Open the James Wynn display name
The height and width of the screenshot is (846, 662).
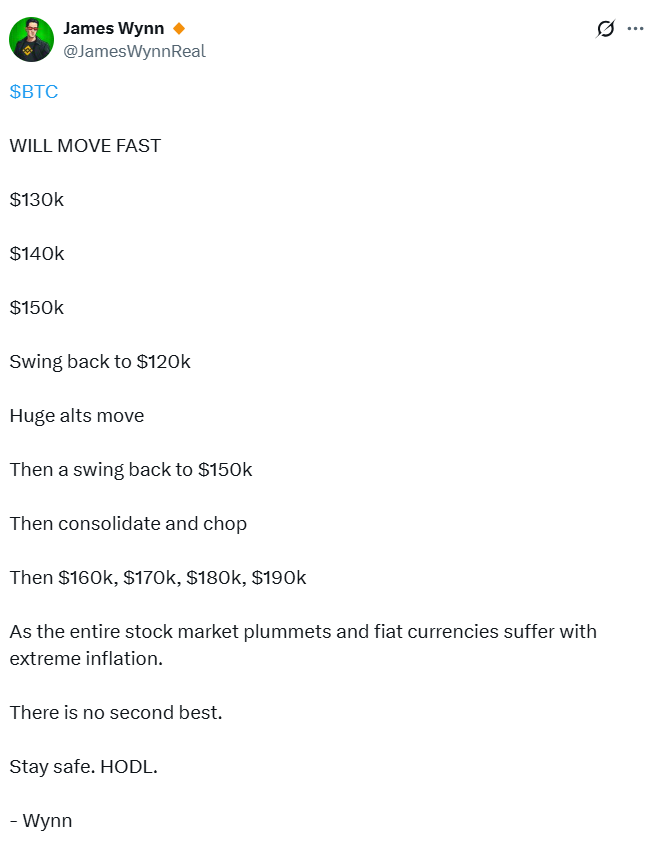113,28
